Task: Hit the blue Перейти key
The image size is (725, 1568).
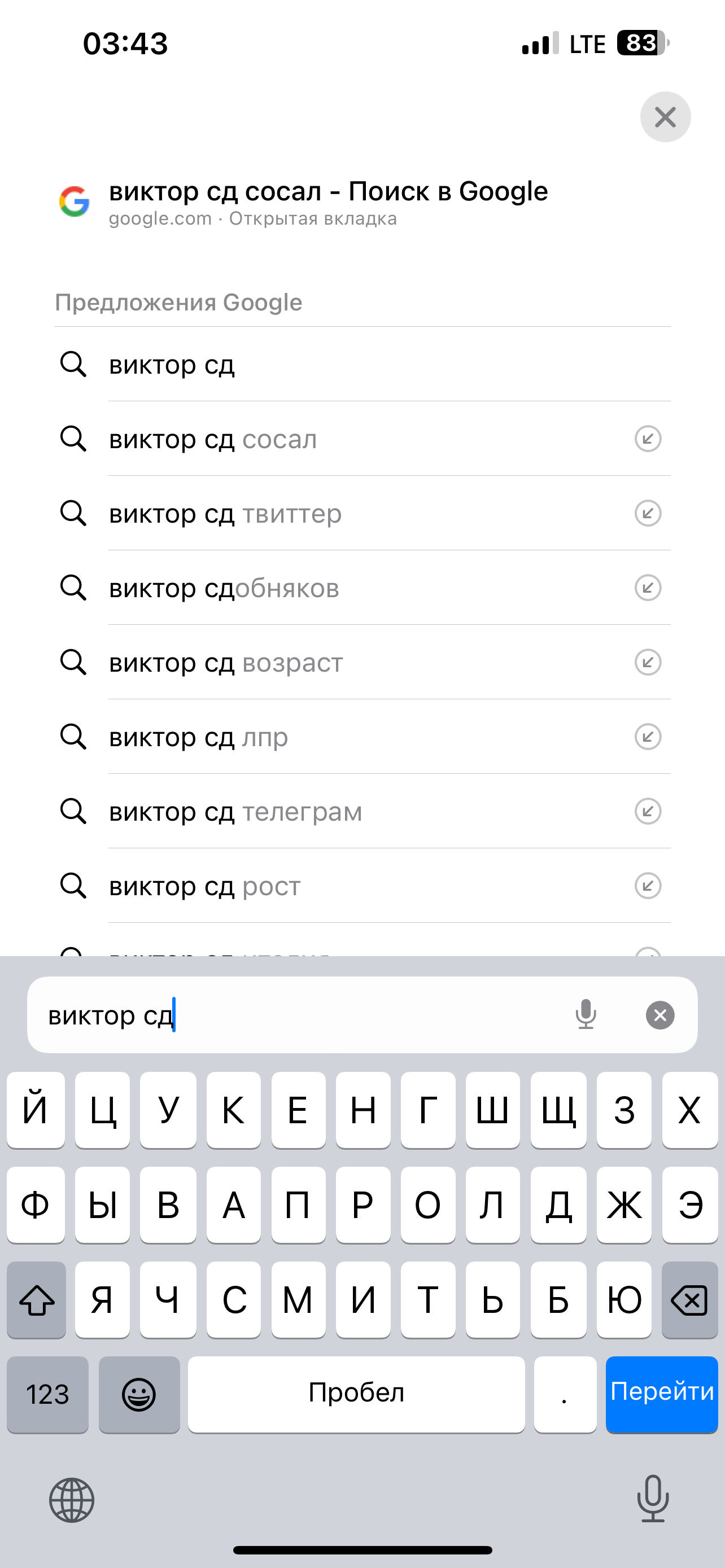Action: point(662,1394)
